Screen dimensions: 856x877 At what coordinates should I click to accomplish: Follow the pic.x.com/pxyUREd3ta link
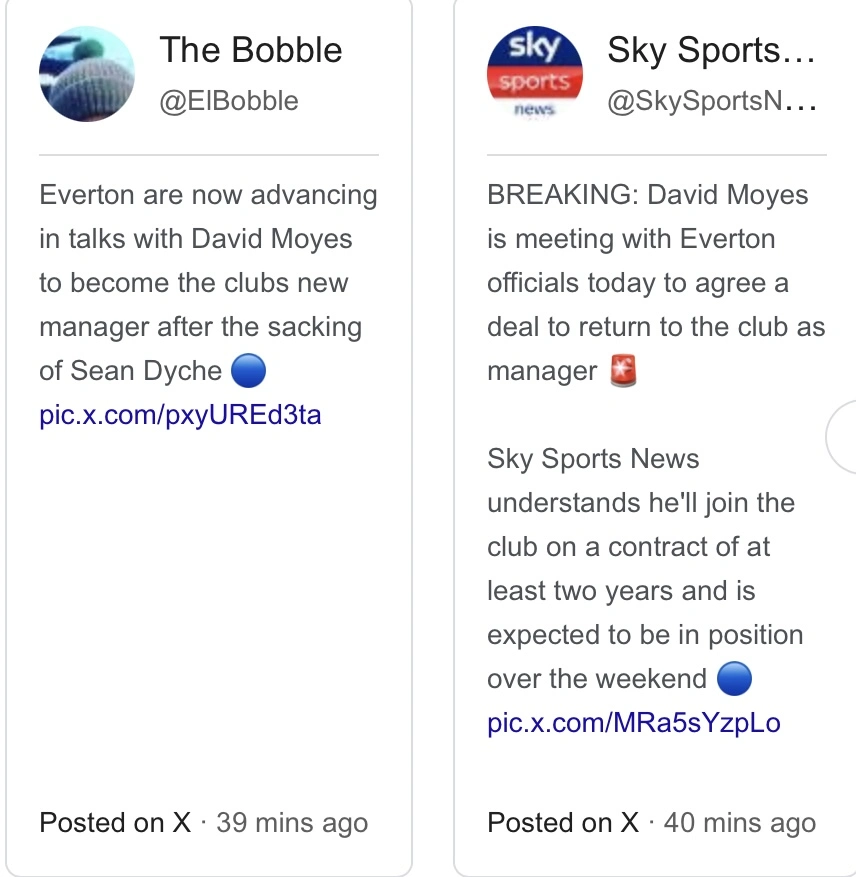coord(180,415)
